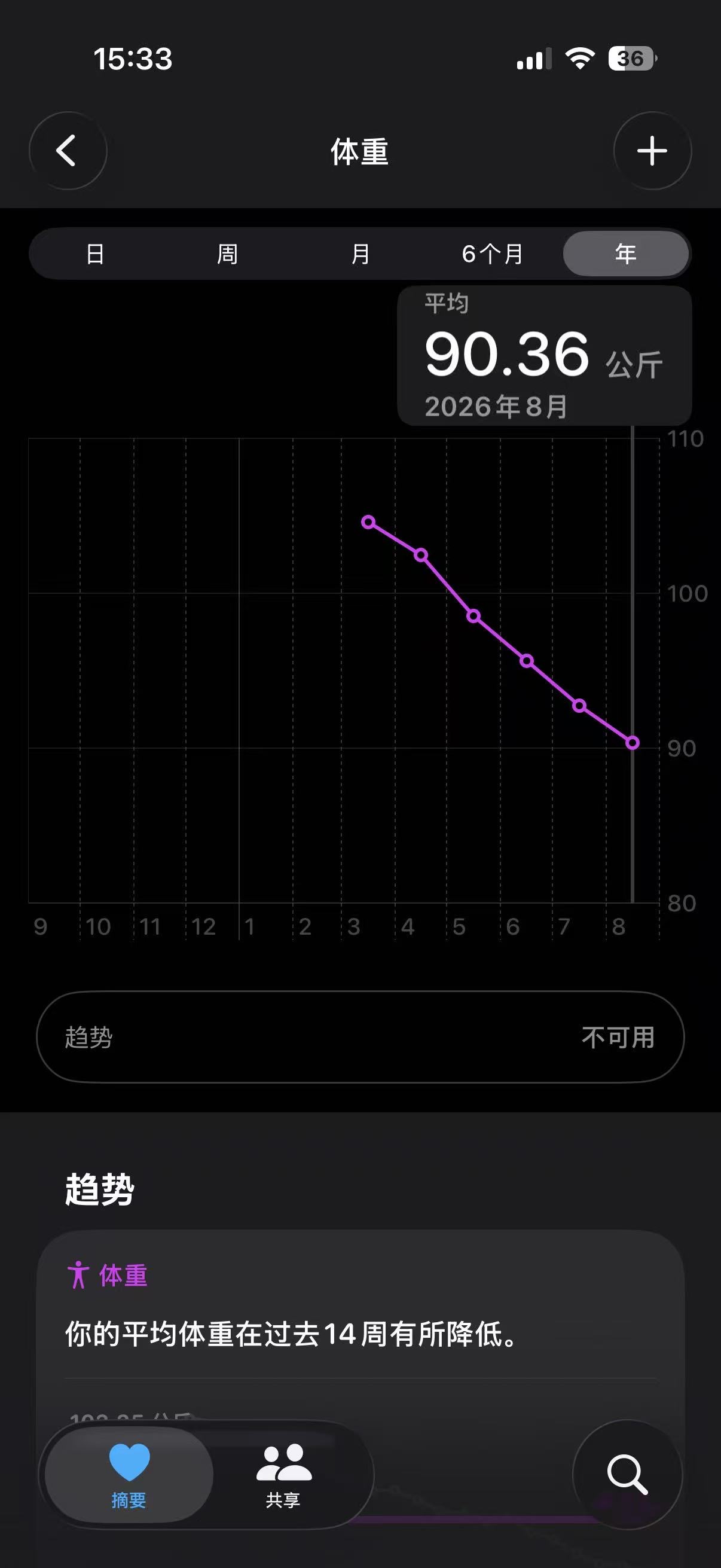The image size is (721, 1568).
Task: Select the July data point on chart
Action: (x=579, y=706)
